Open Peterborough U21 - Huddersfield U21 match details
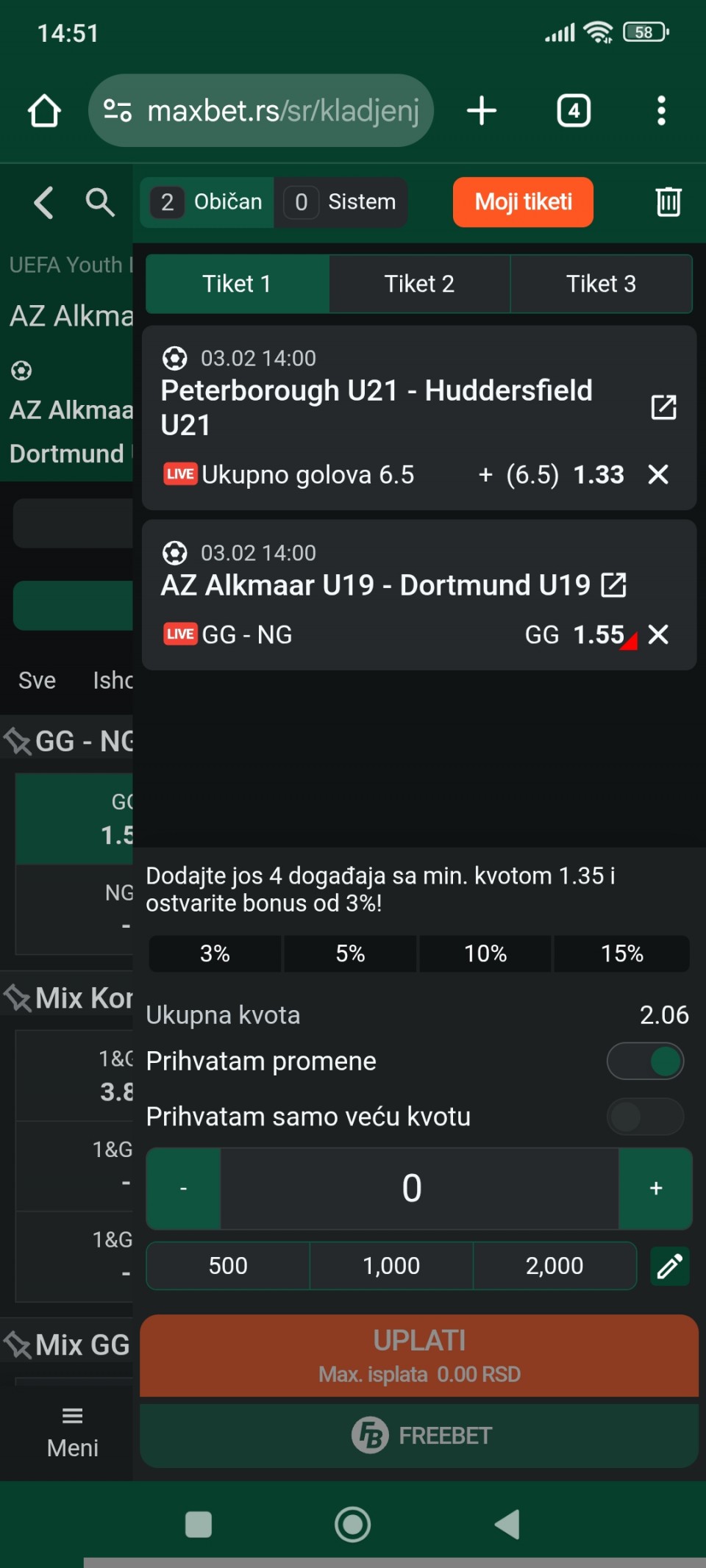Image resolution: width=706 pixels, height=1568 pixels. pyautogui.click(x=663, y=407)
